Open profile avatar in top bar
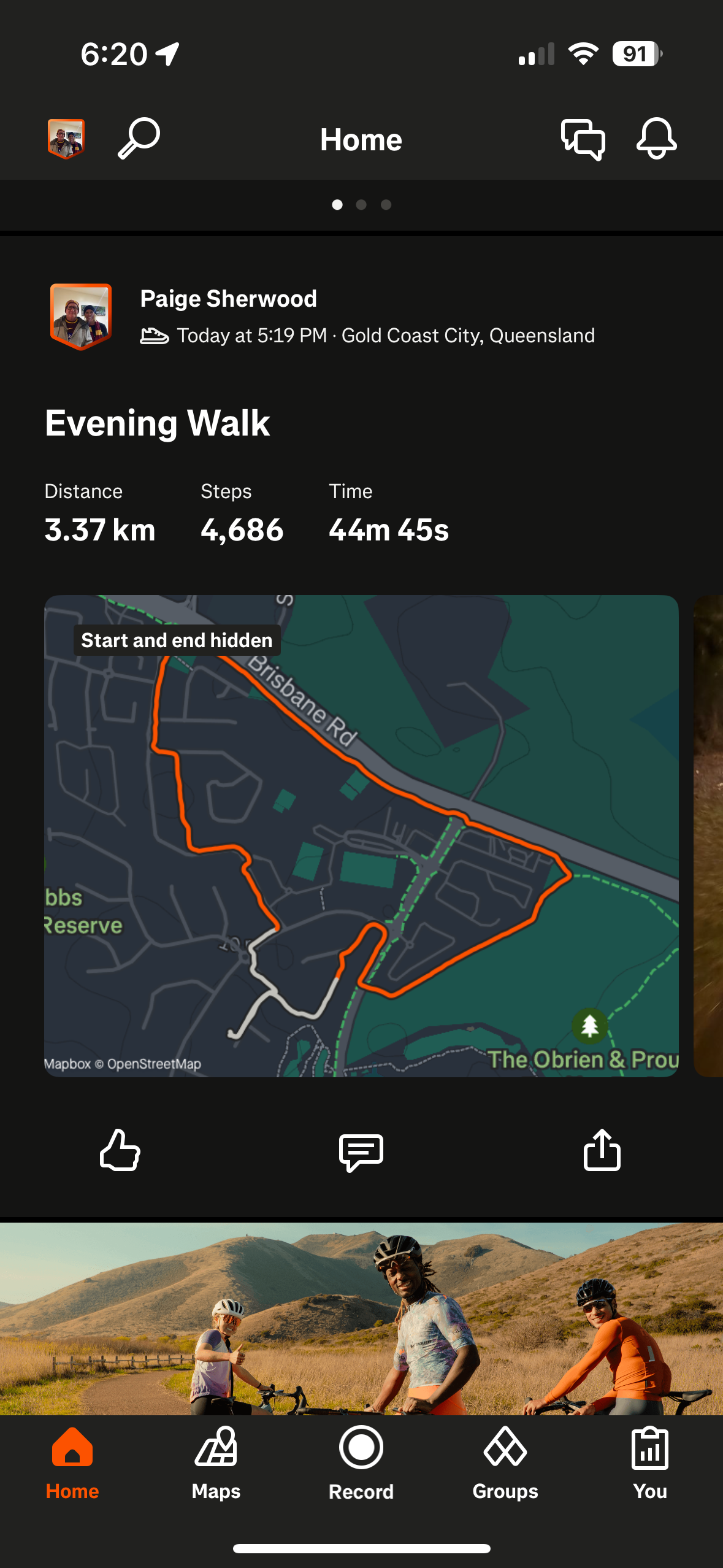 (x=66, y=139)
